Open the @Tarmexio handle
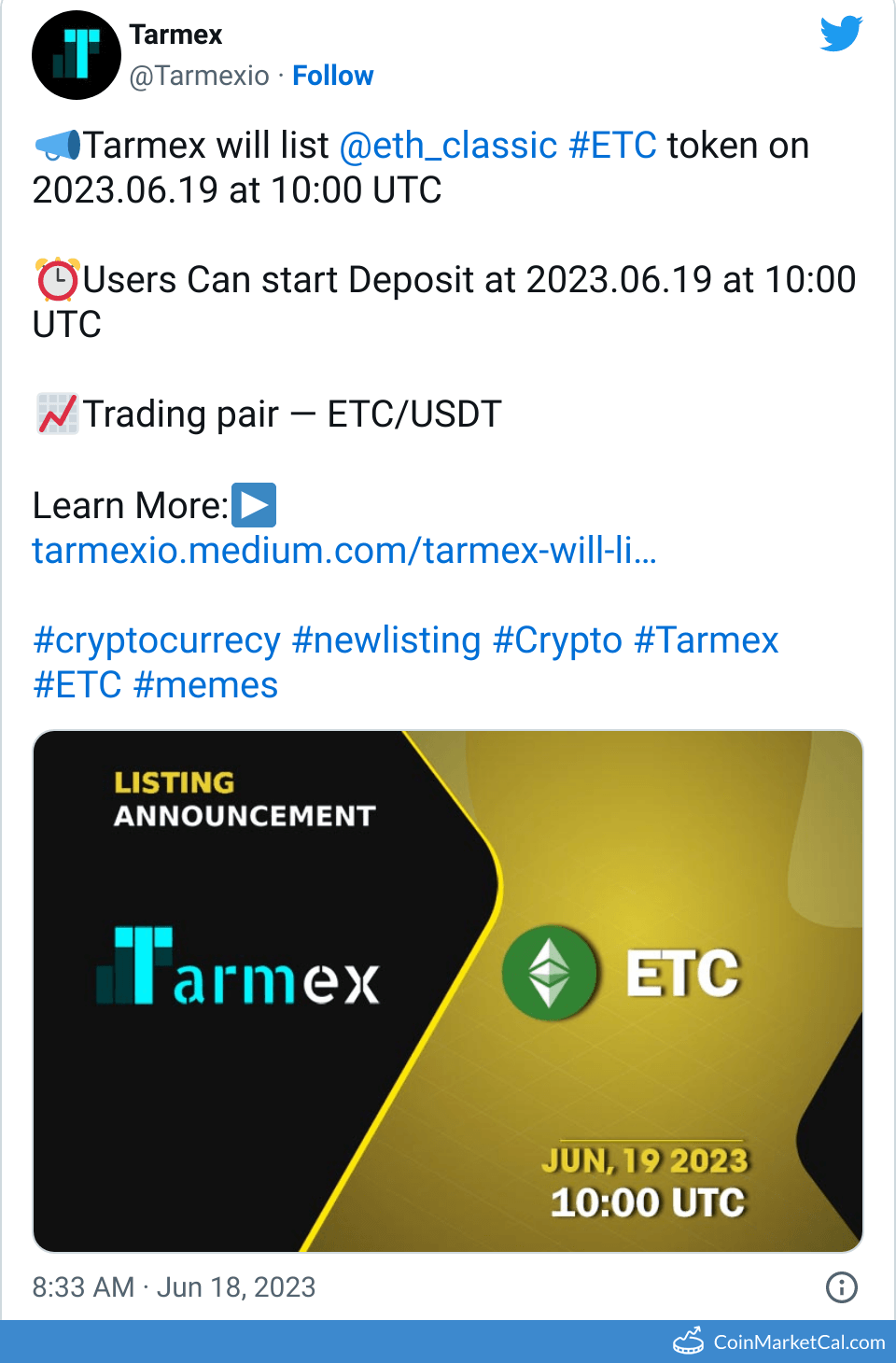896x1363 pixels. coord(199,76)
